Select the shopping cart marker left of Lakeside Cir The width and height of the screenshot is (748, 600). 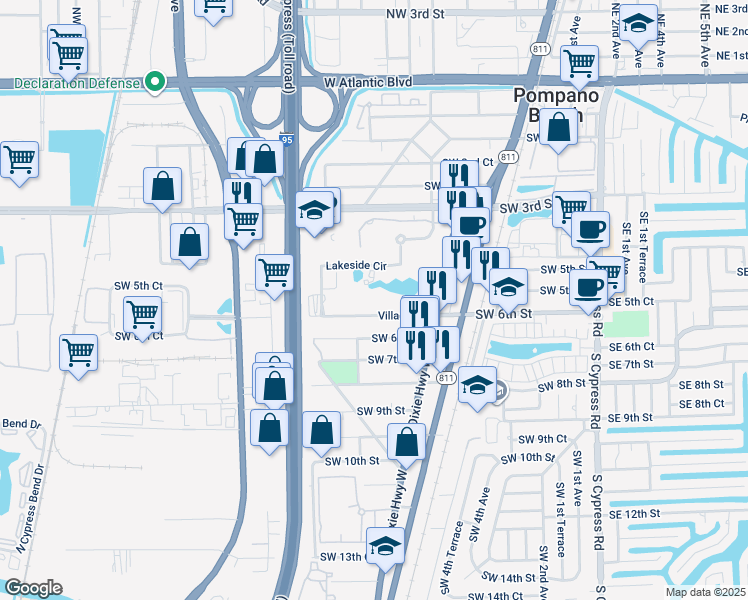click(x=274, y=277)
